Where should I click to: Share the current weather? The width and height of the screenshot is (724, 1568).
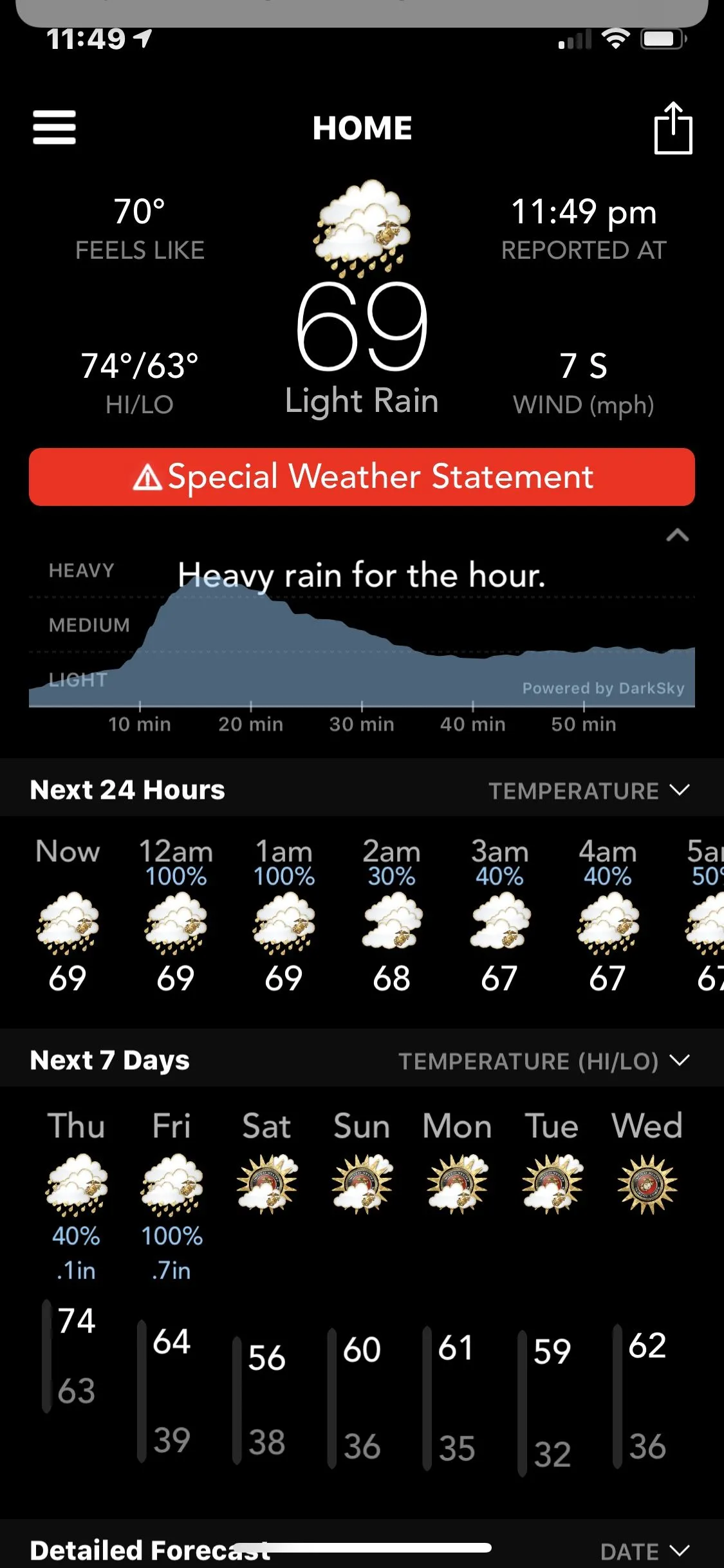coord(673,128)
